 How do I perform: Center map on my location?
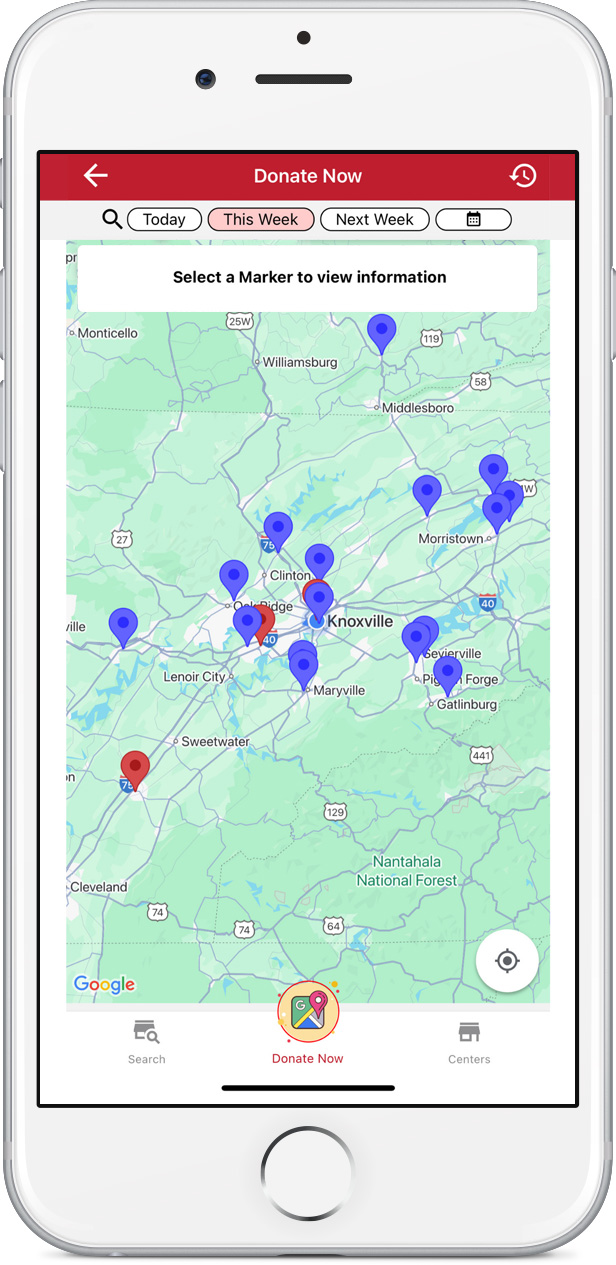[507, 961]
